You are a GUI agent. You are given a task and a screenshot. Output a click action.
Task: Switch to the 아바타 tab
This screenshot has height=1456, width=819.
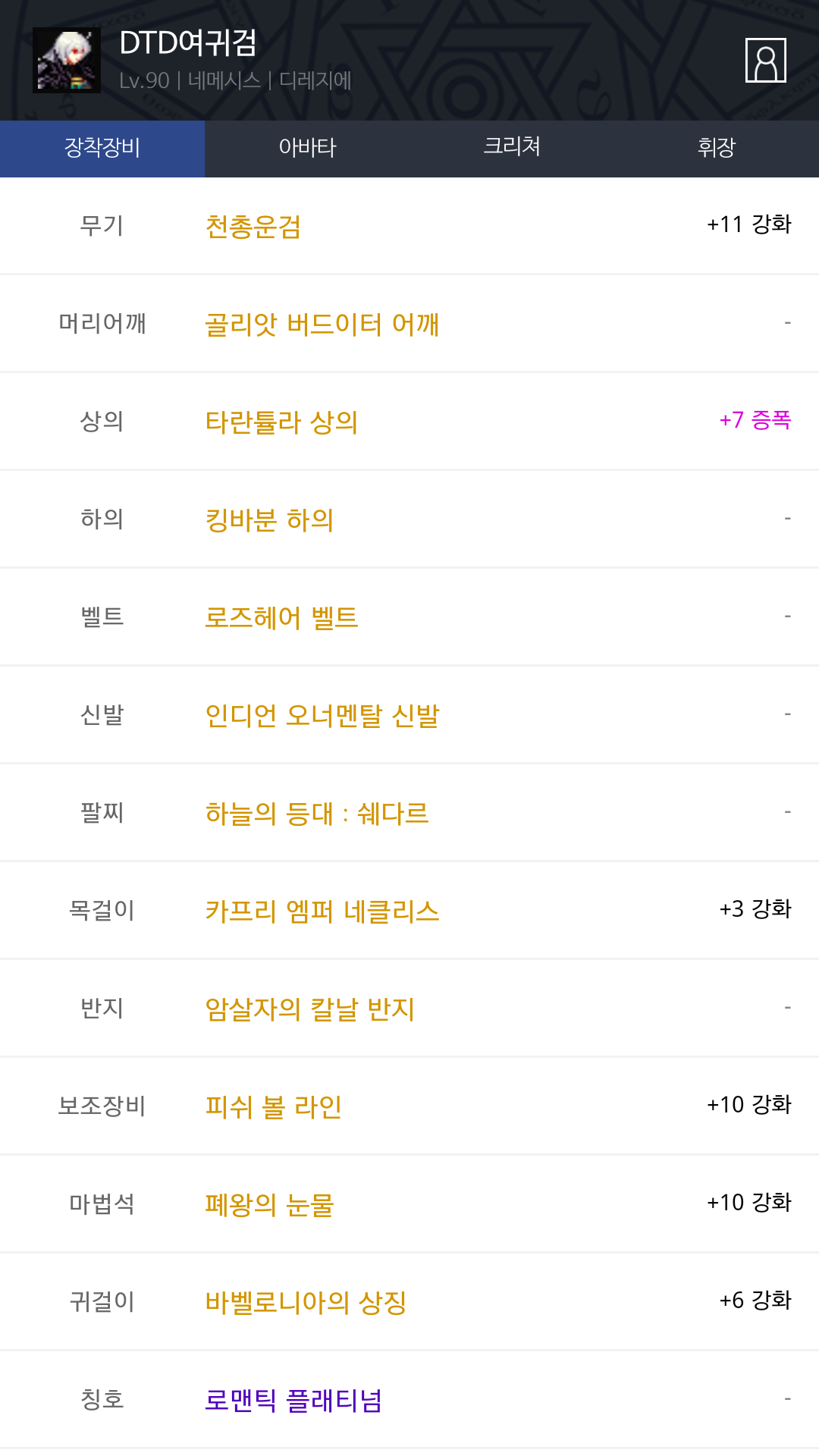(307, 149)
